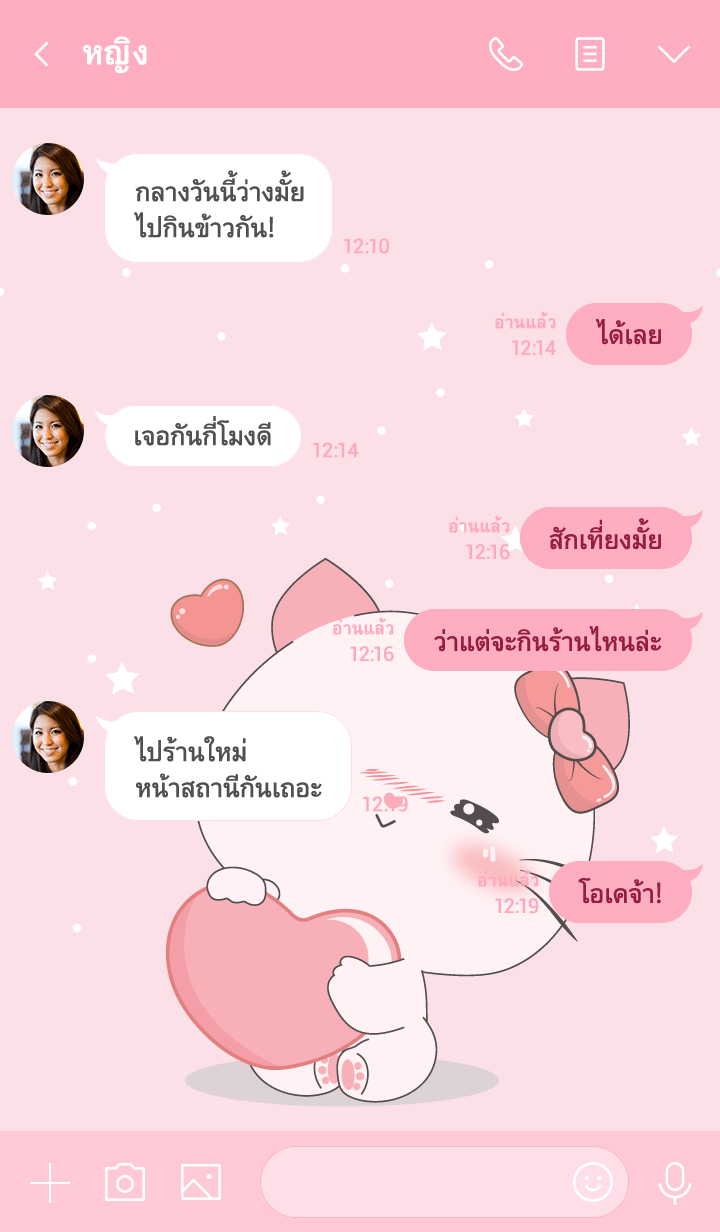Open the emoji sticker picker
720x1232 pixels.
click(592, 1183)
